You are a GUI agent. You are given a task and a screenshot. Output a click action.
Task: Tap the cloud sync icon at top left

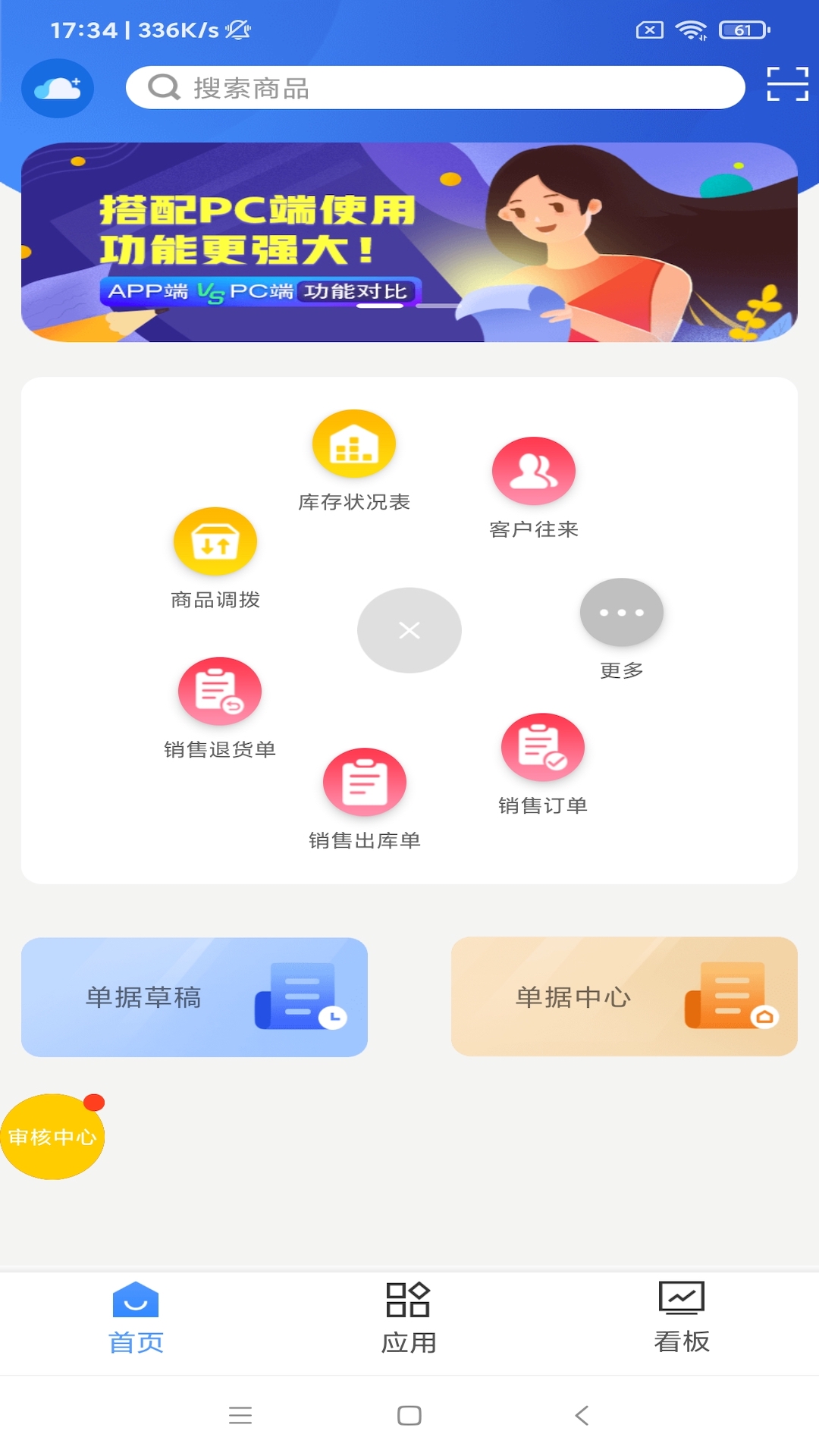57,88
